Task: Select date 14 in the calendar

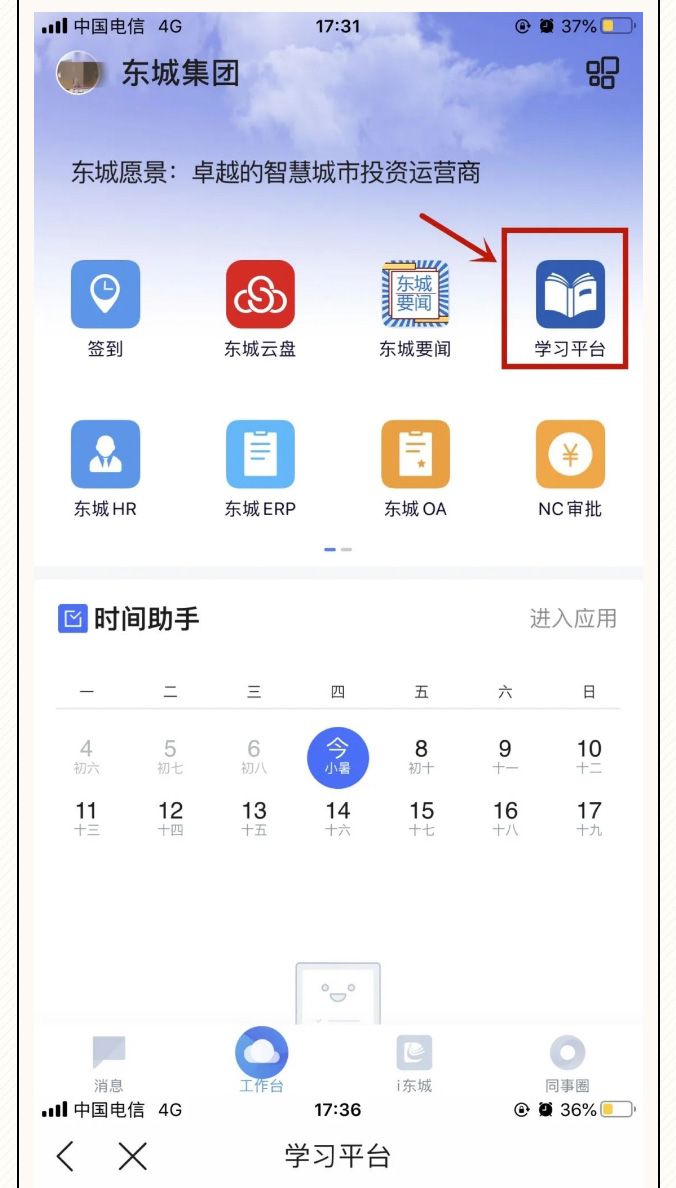Action: click(338, 817)
